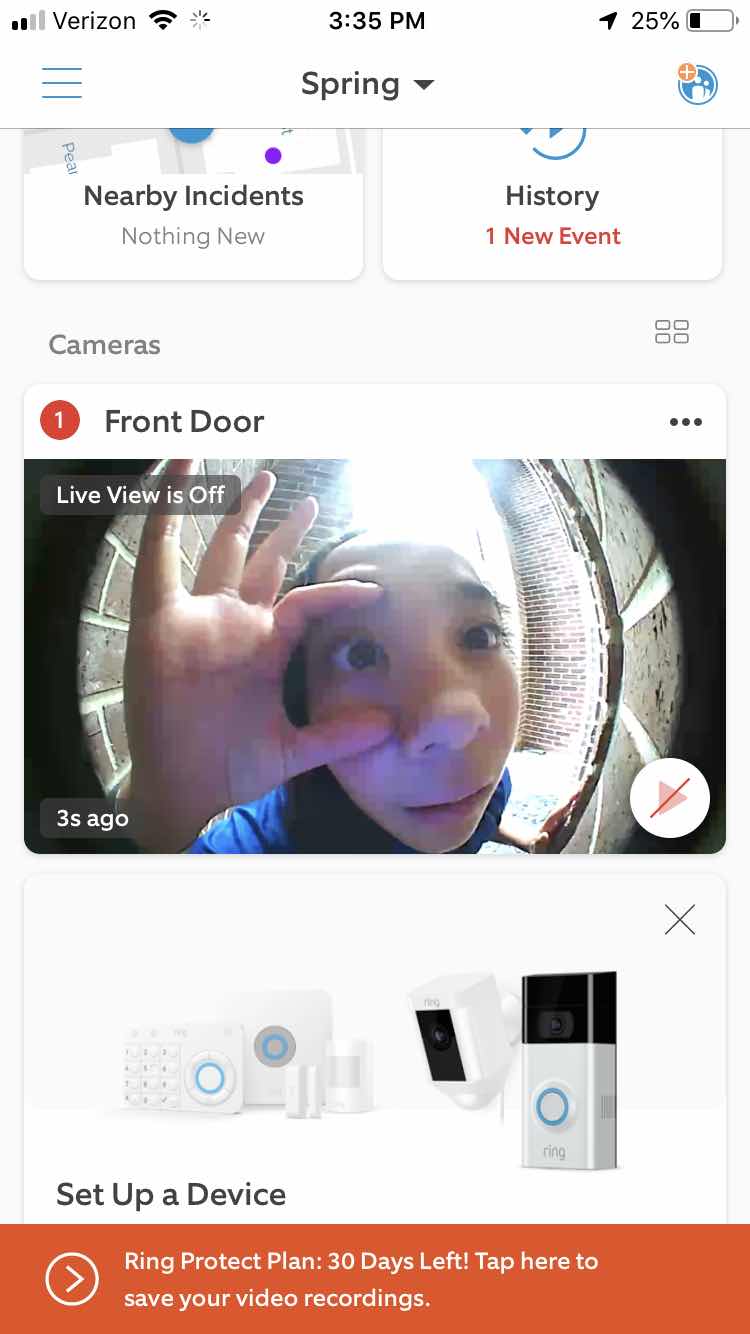Tap the Live View play button
This screenshot has width=750, height=1334.
670,798
